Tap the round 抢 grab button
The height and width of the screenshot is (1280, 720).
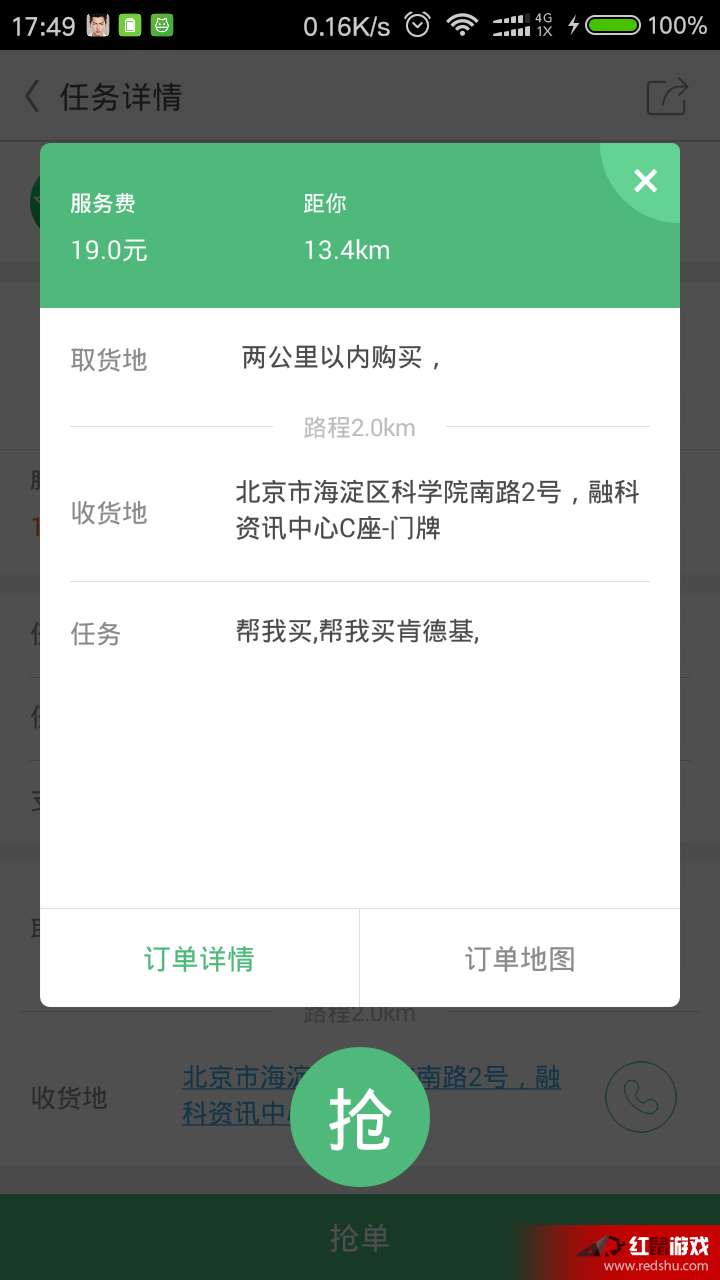(360, 1117)
